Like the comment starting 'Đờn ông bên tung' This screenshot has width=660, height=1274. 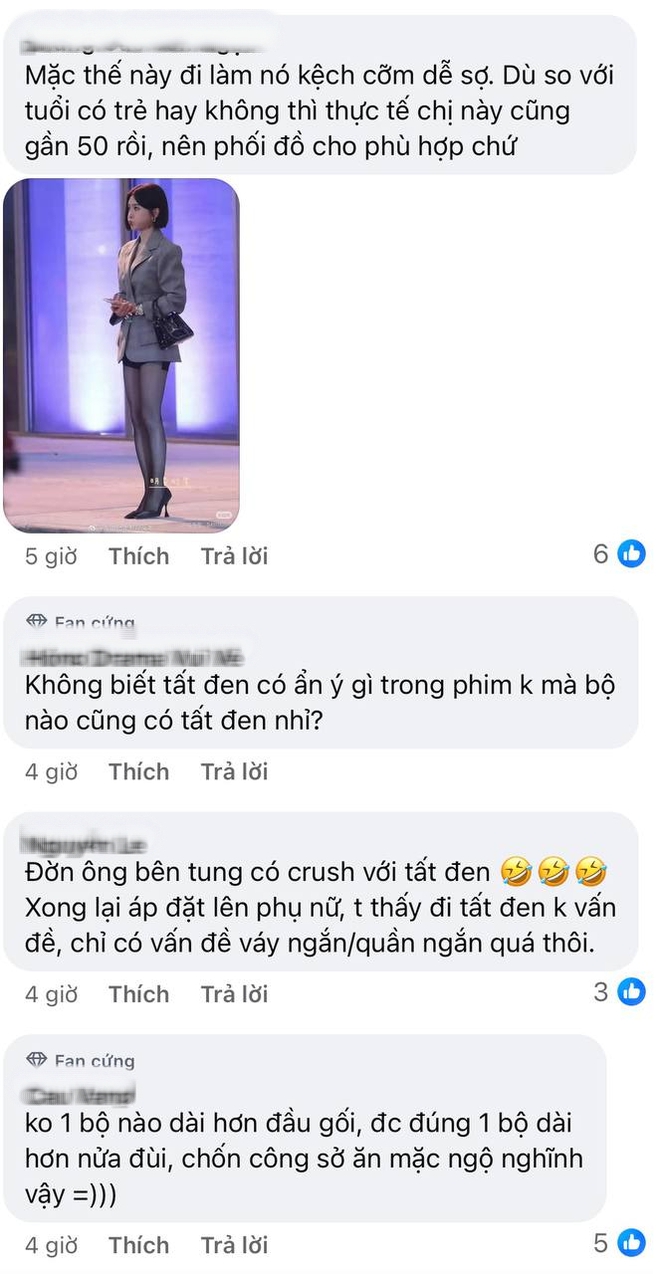point(139,994)
